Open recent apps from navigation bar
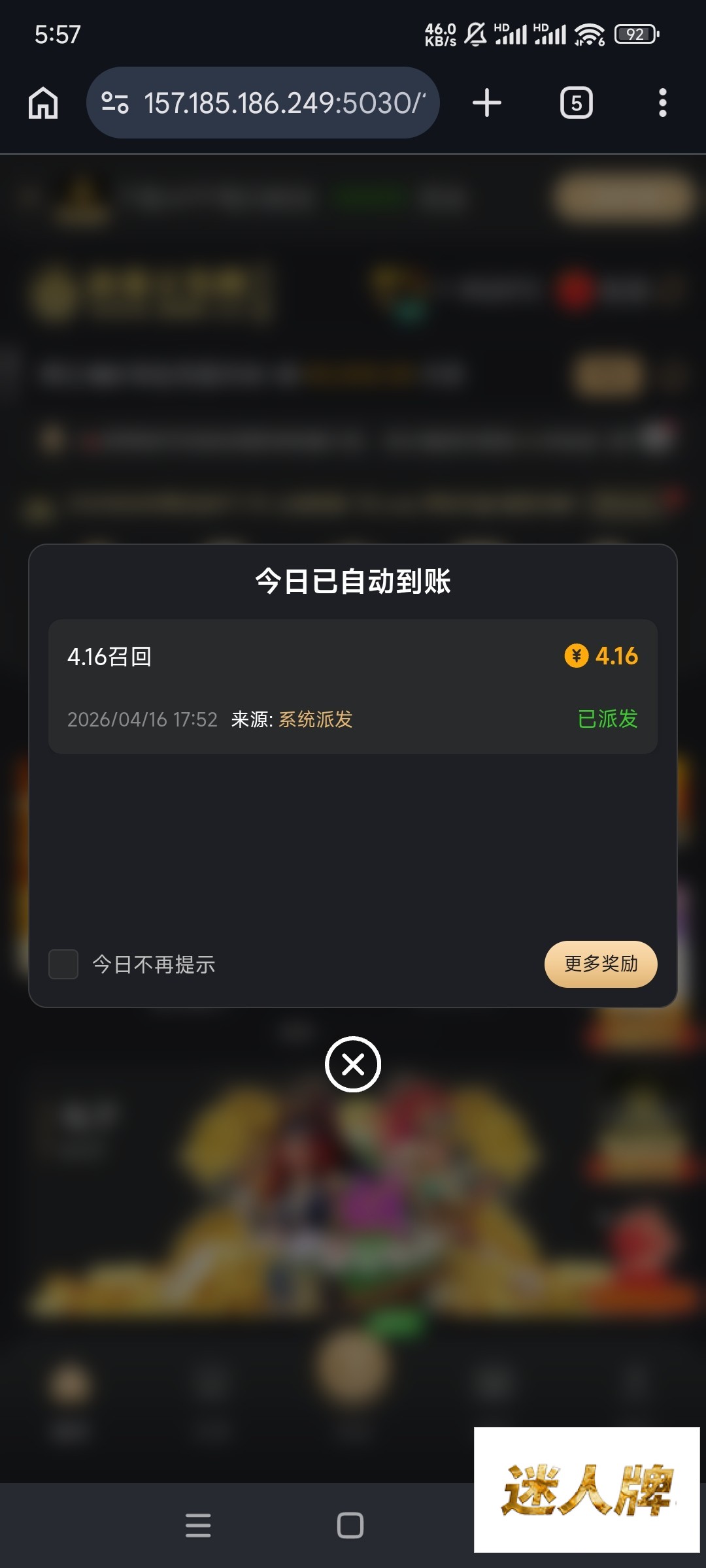The image size is (706, 1568). [x=198, y=1526]
